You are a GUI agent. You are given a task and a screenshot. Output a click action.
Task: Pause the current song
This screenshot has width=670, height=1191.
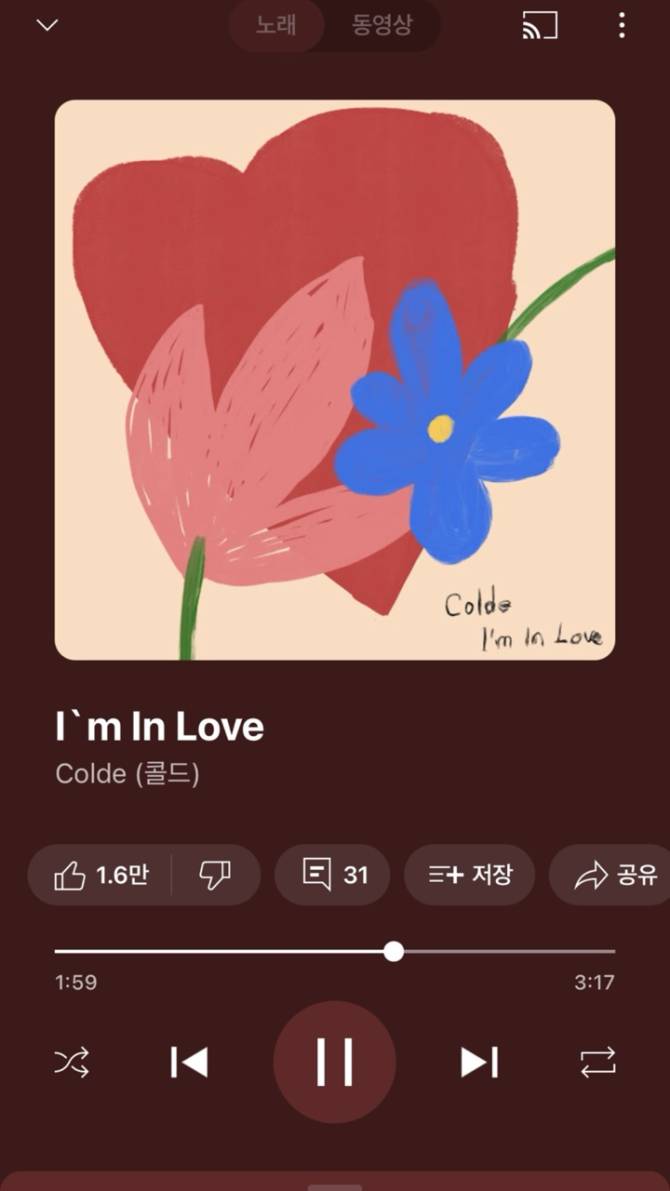tap(335, 1062)
